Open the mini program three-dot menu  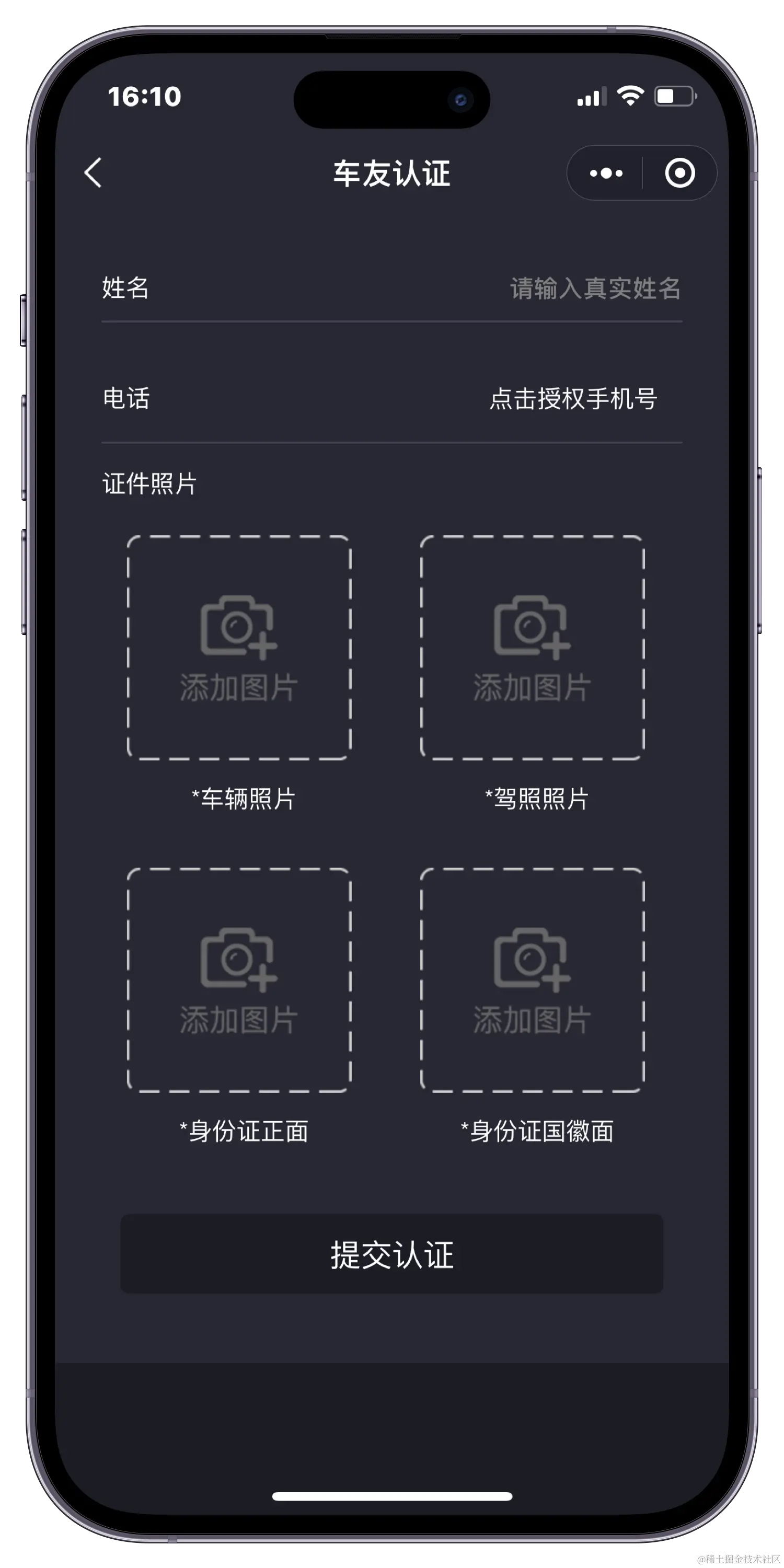click(606, 174)
